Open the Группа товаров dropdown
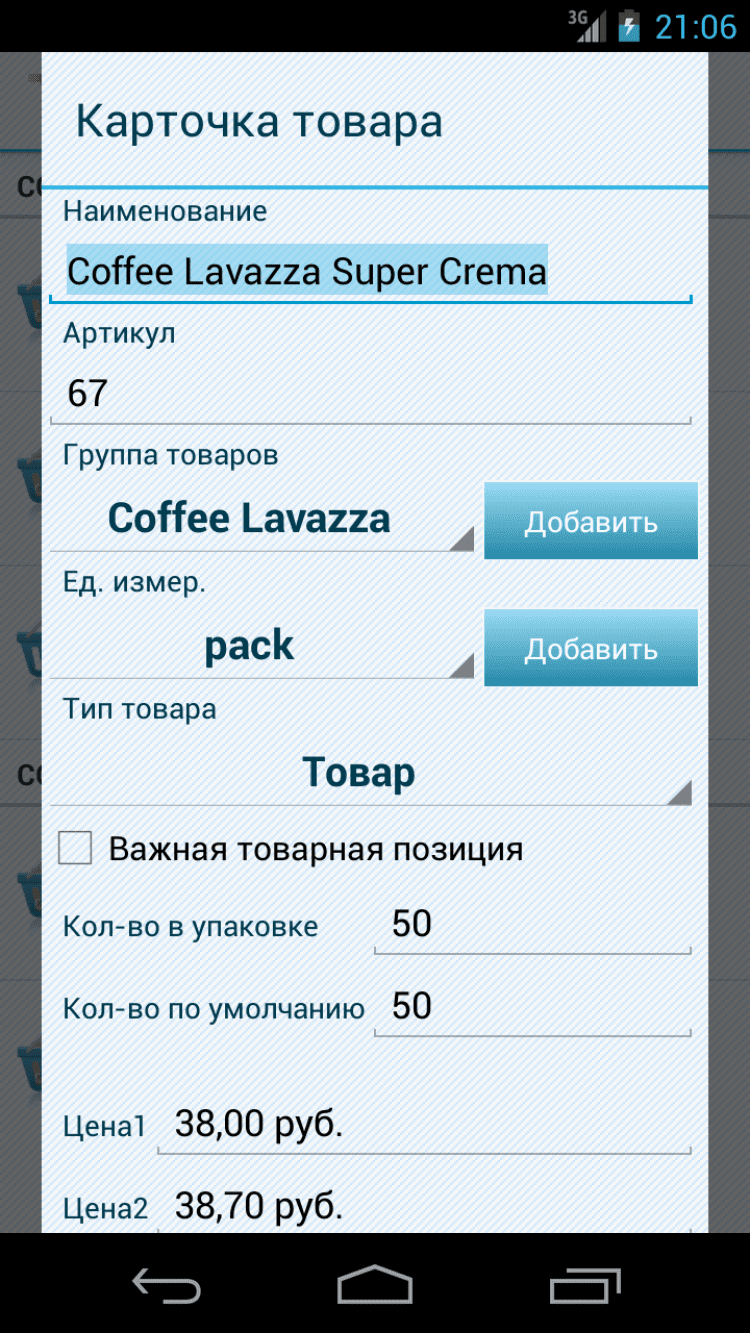Viewport: 750px width, 1333px height. coord(262,519)
